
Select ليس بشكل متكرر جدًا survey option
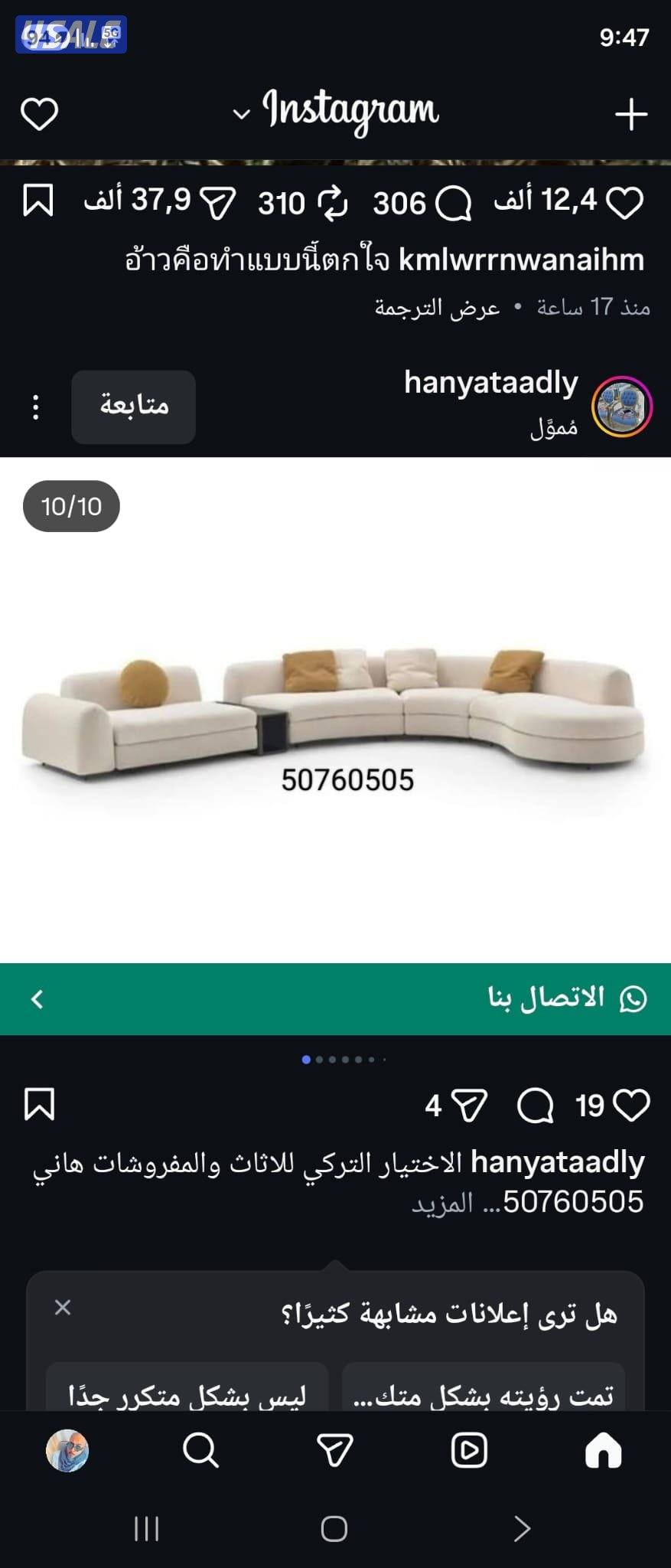(189, 1395)
